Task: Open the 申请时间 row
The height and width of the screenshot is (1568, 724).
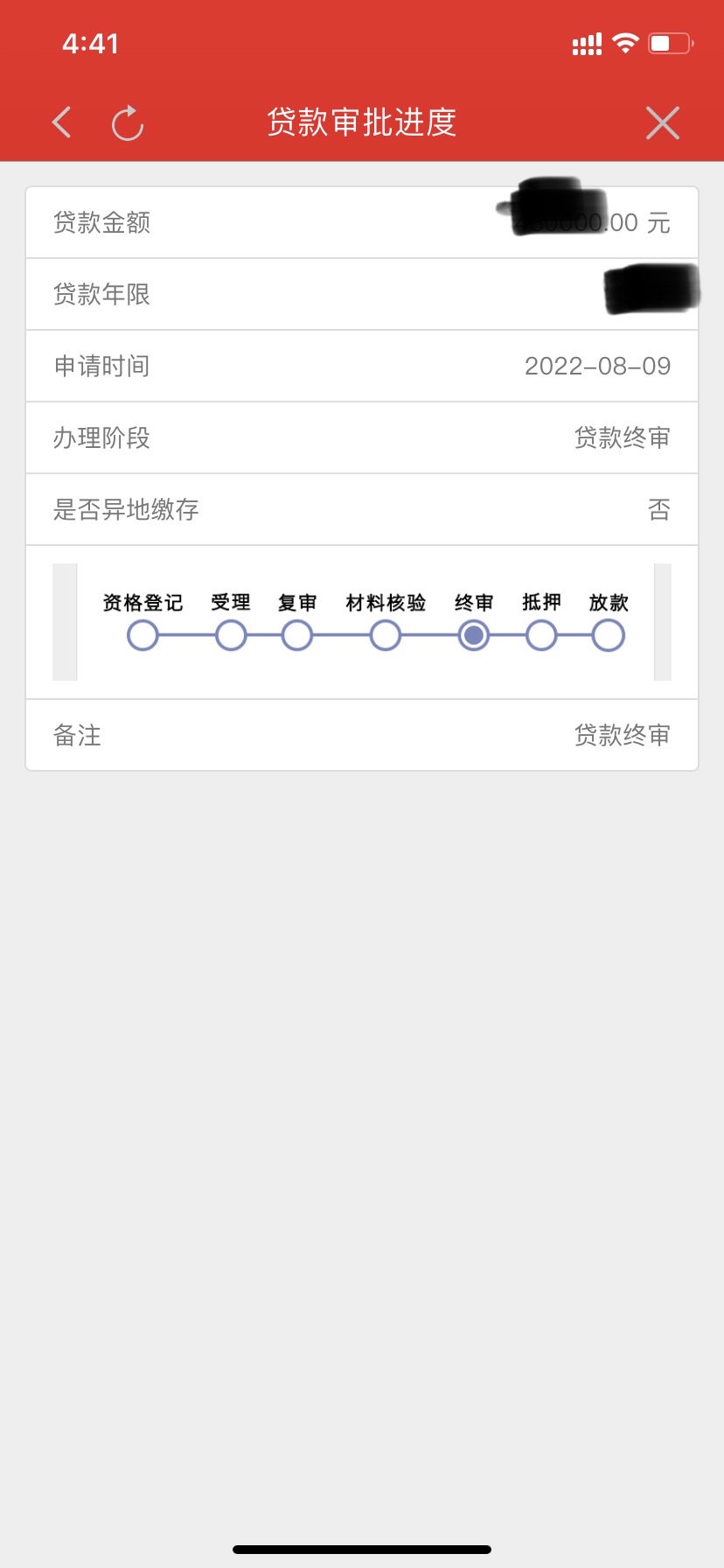Action: (x=361, y=366)
